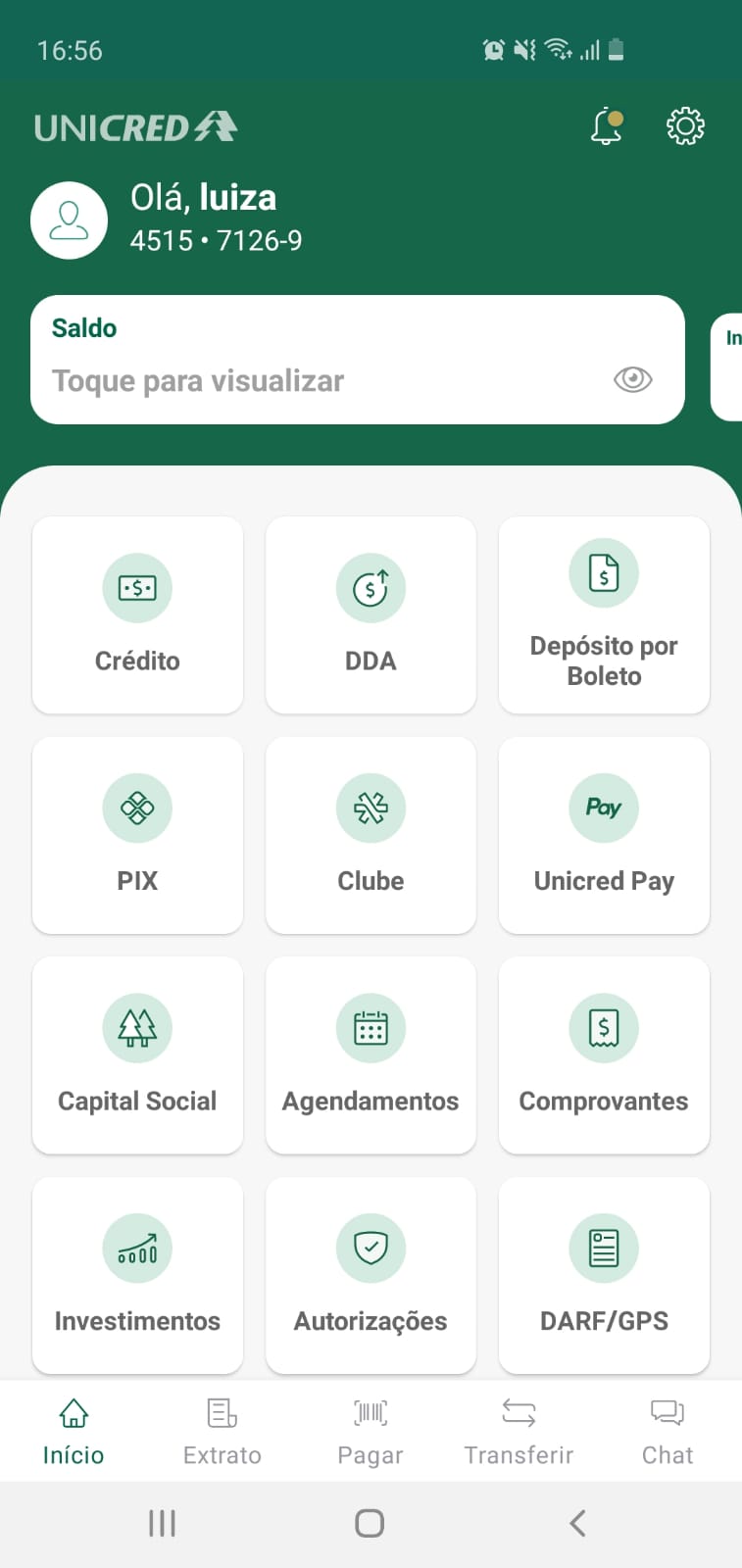Image resolution: width=742 pixels, height=1568 pixels.
Task: Open Capital Social
Action: click(137, 1055)
